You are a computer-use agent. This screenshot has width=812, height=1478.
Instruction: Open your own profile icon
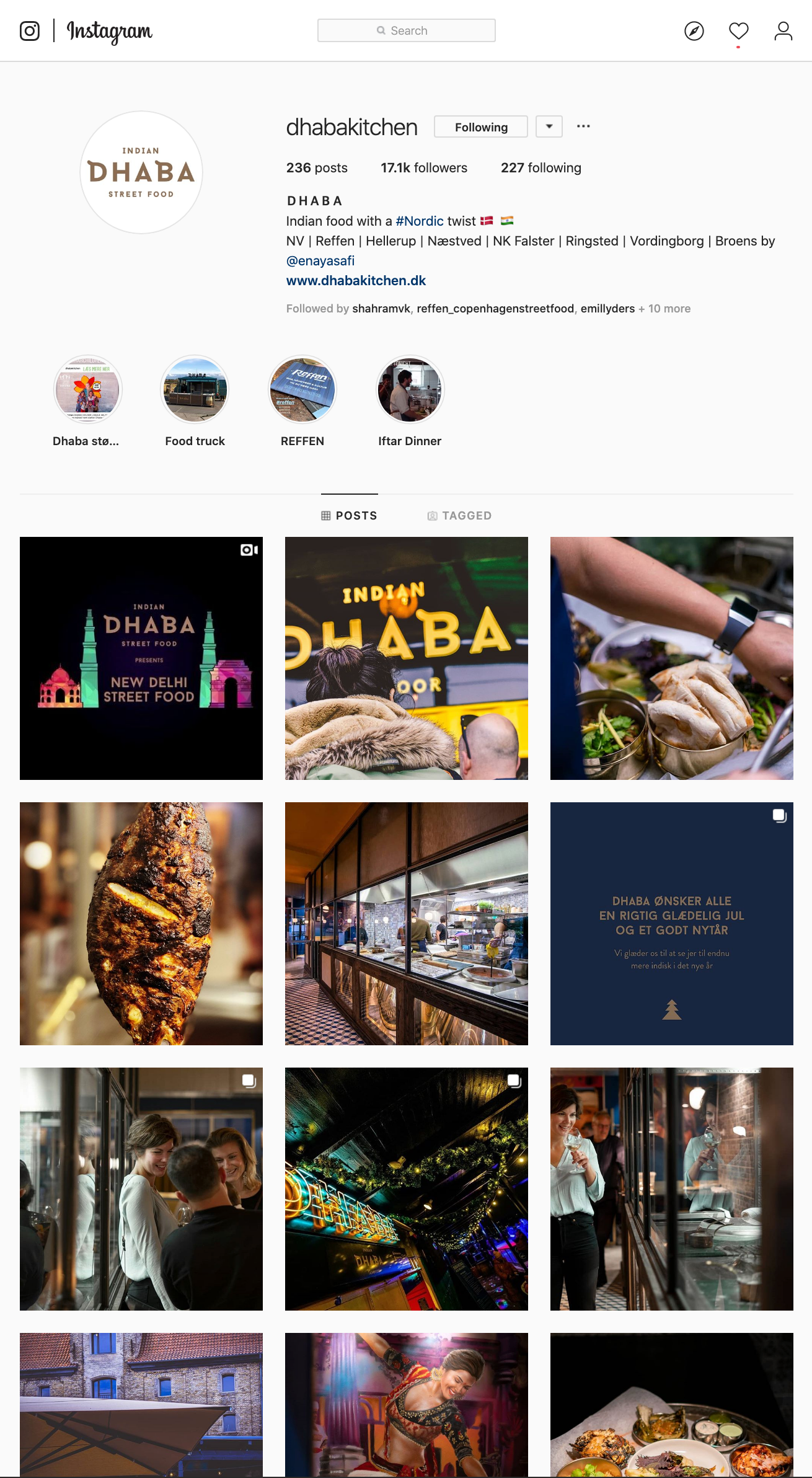click(783, 31)
